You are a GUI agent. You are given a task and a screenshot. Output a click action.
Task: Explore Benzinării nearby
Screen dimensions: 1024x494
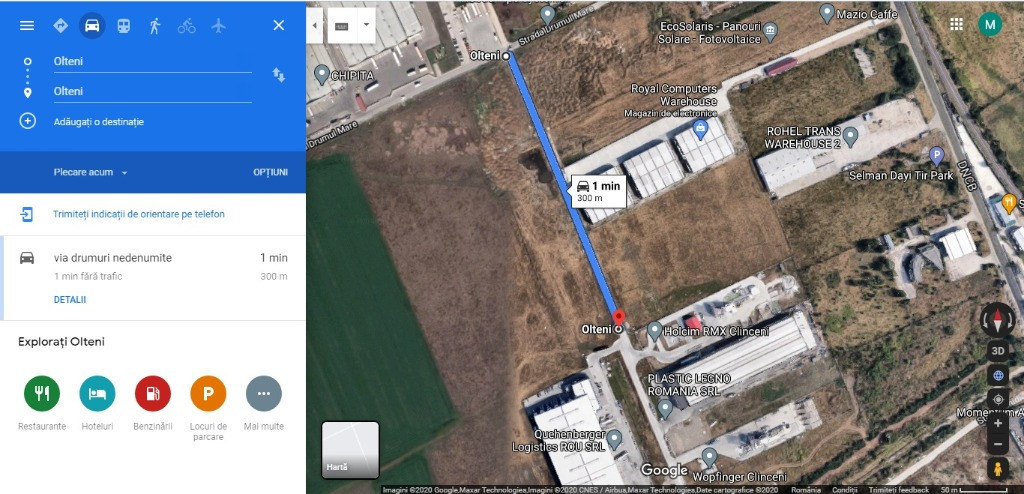tap(153, 394)
